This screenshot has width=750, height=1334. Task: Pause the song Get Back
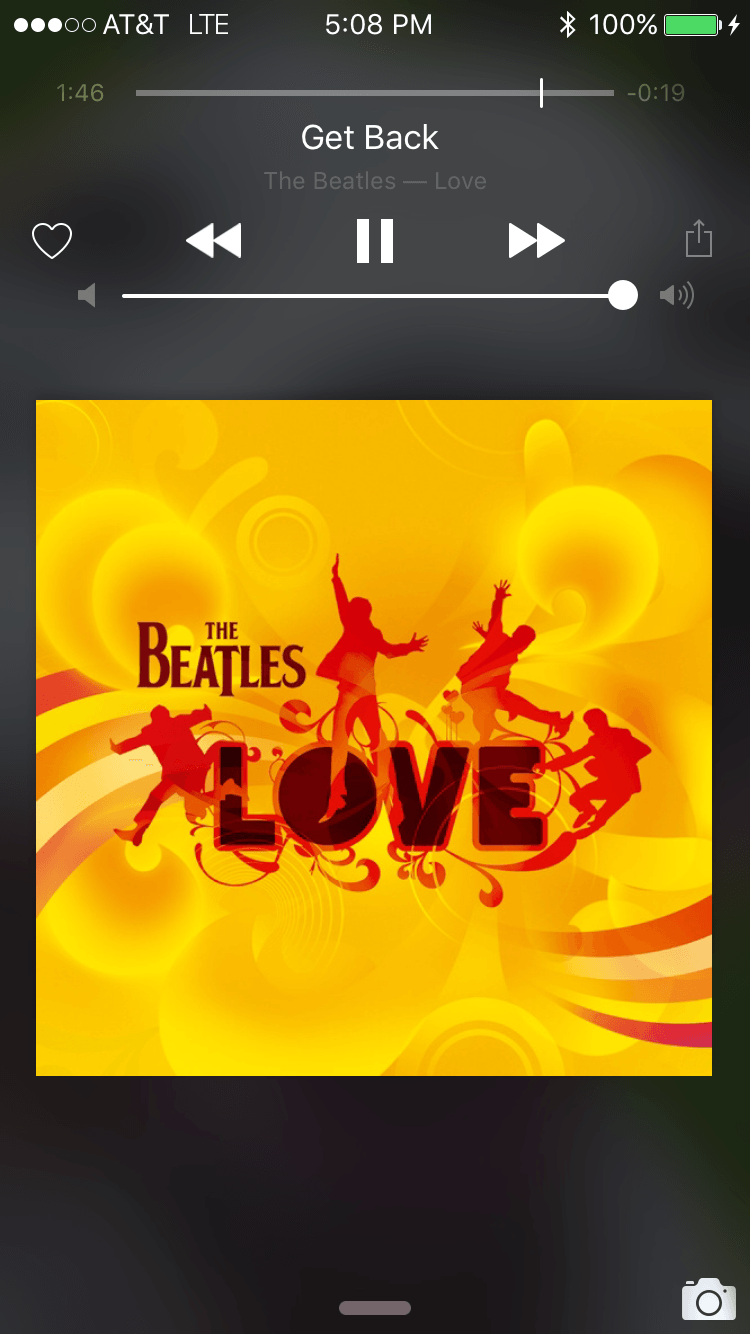(375, 241)
